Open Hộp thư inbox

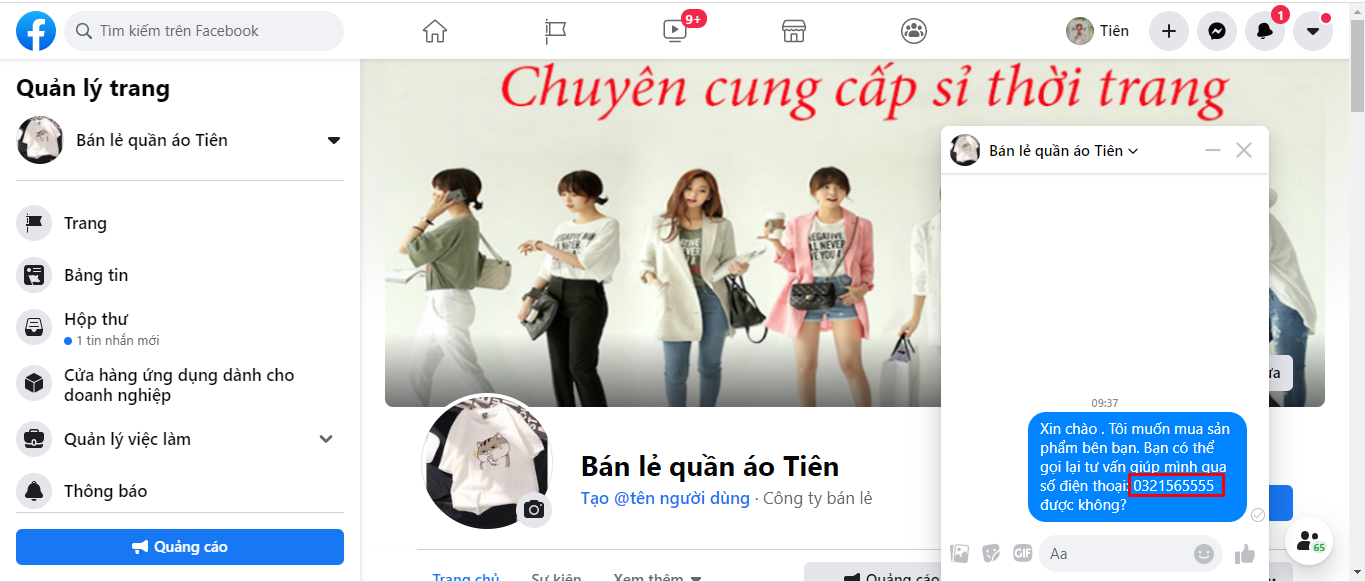pos(96,320)
